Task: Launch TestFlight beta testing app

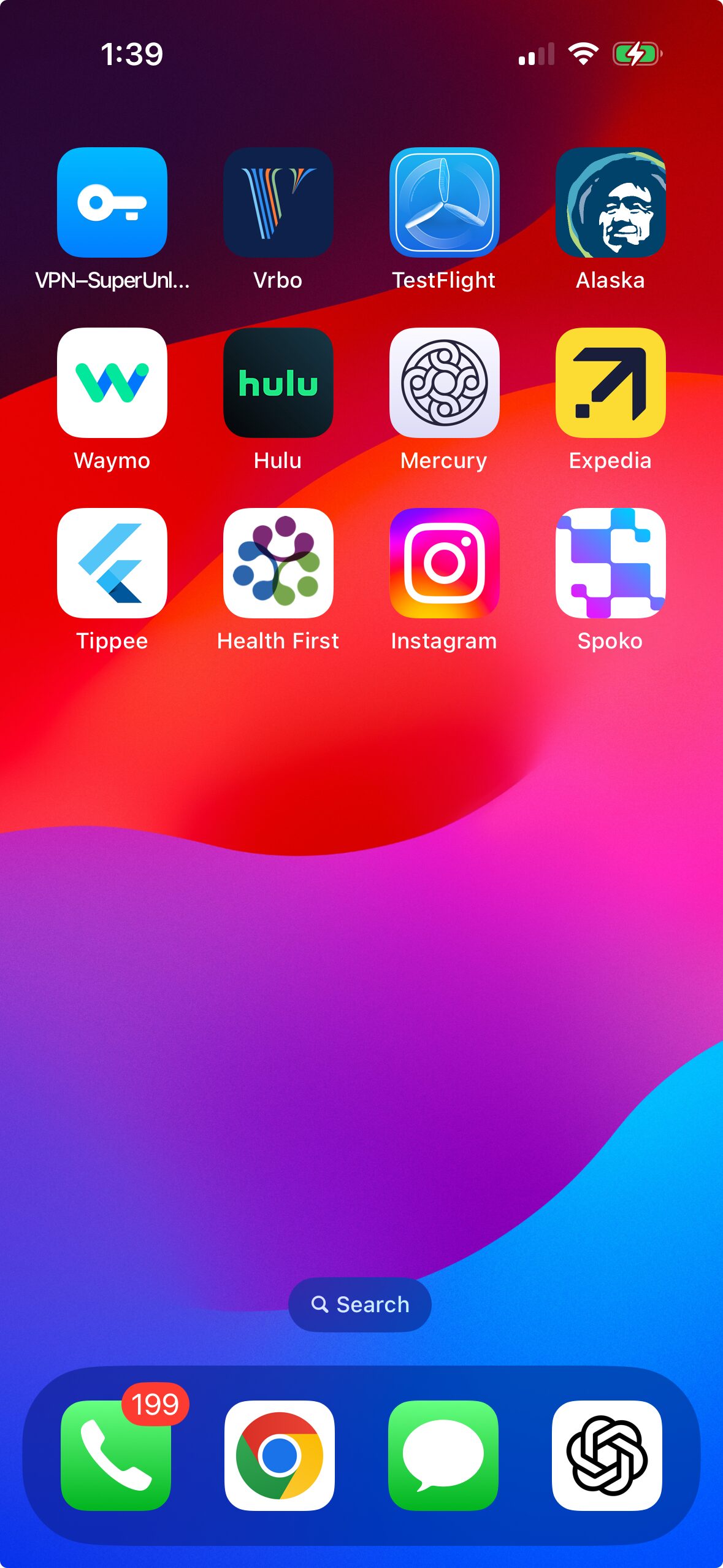Action: (445, 205)
